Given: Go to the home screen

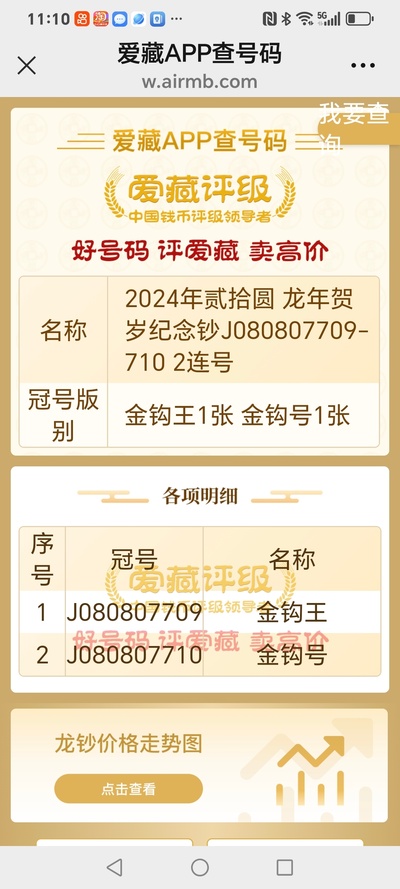Looking at the screenshot, I should pyautogui.click(x=200, y=867).
